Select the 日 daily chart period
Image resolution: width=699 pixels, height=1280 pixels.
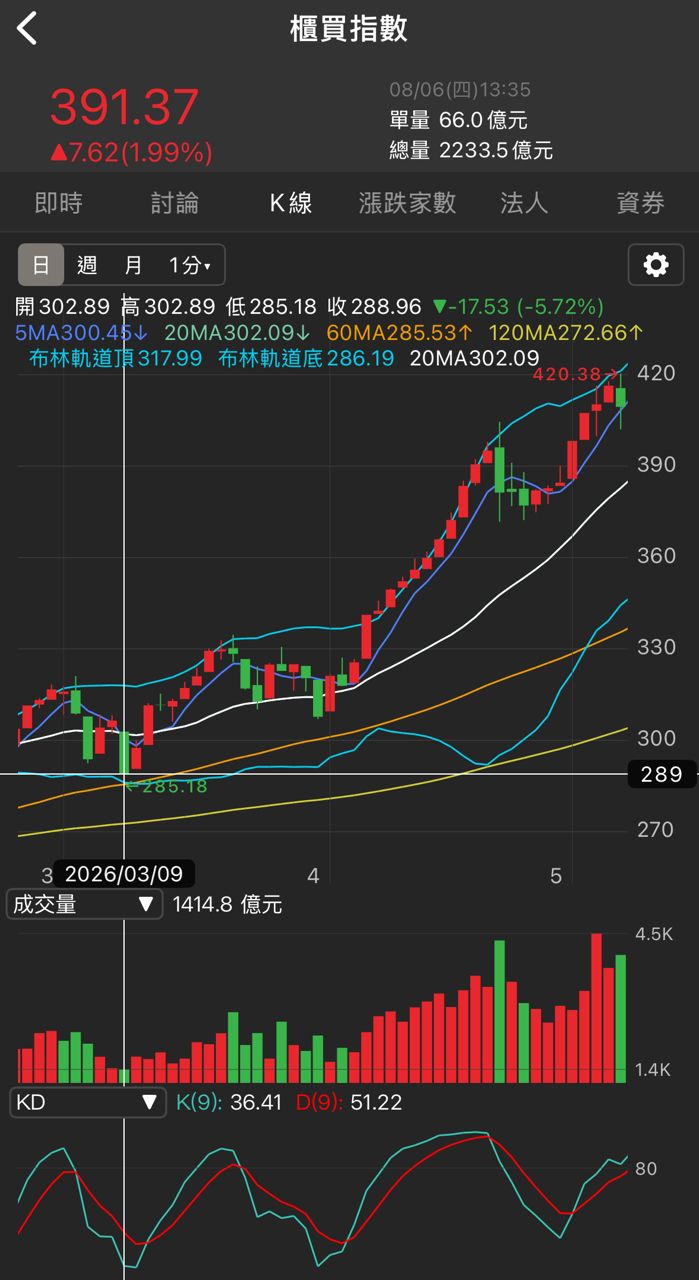(x=41, y=265)
